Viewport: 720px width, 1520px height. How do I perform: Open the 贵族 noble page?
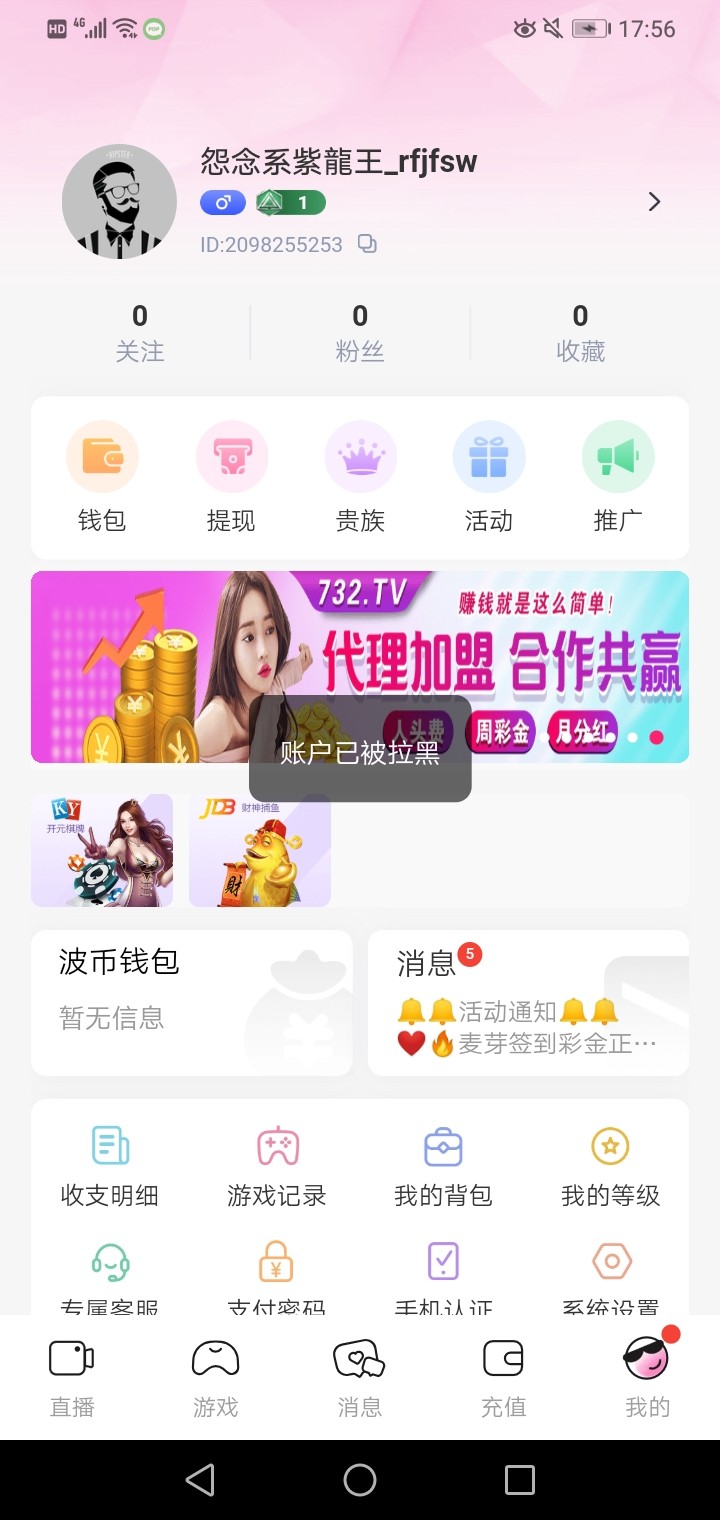[x=360, y=477]
